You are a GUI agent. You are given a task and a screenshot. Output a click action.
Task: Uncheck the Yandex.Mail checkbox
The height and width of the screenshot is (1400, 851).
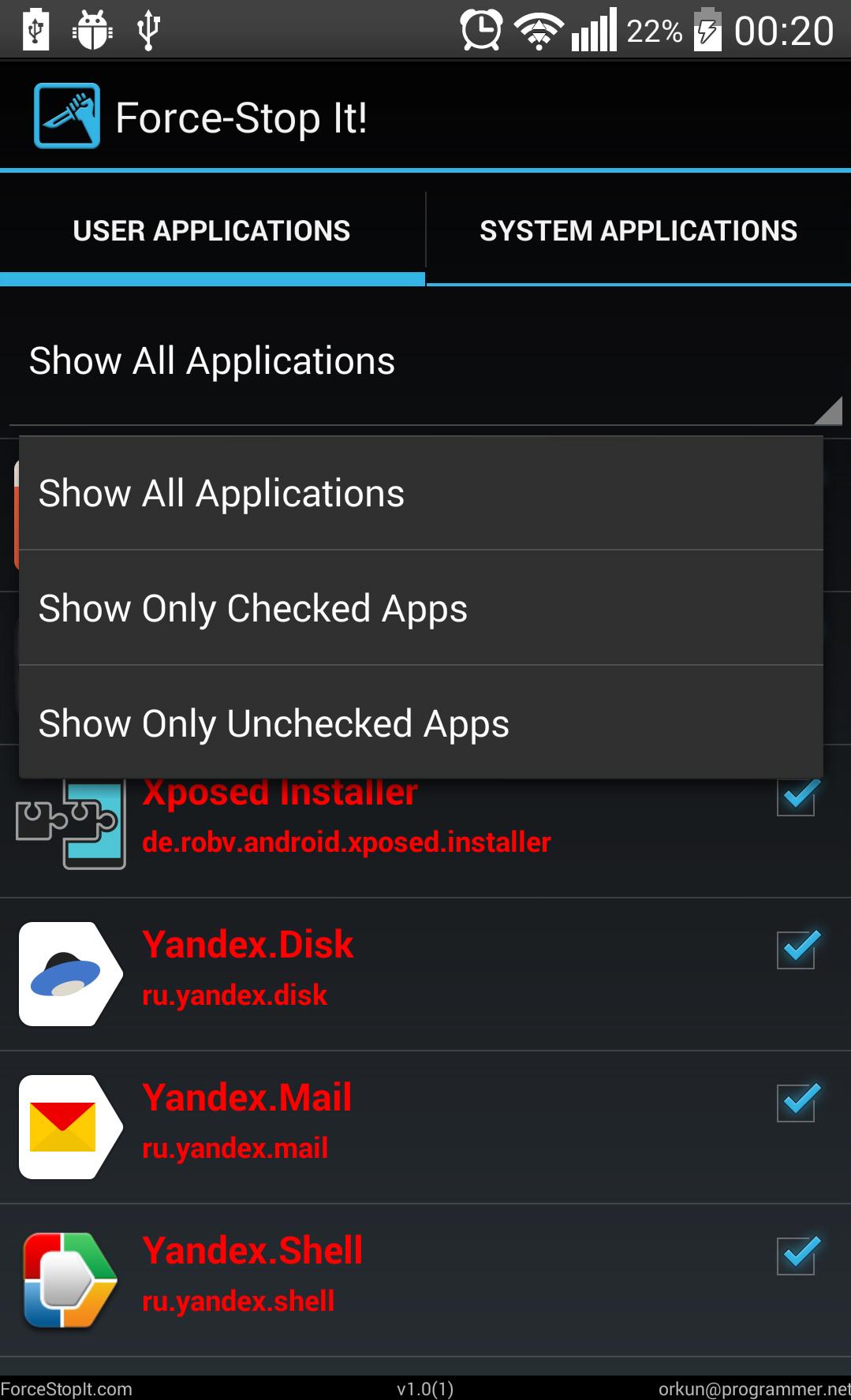click(796, 1103)
